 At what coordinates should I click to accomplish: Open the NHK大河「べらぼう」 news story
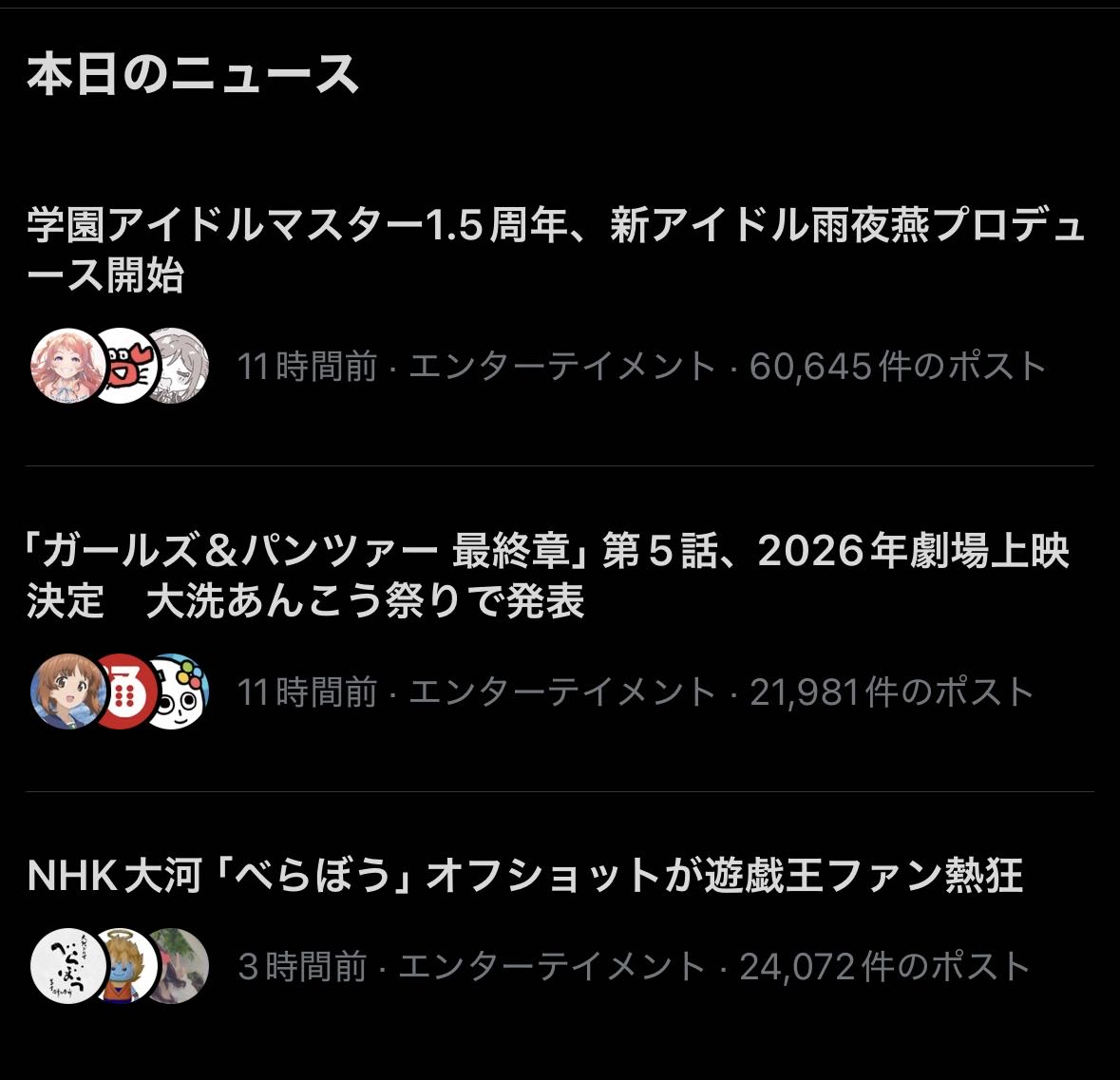click(x=525, y=875)
